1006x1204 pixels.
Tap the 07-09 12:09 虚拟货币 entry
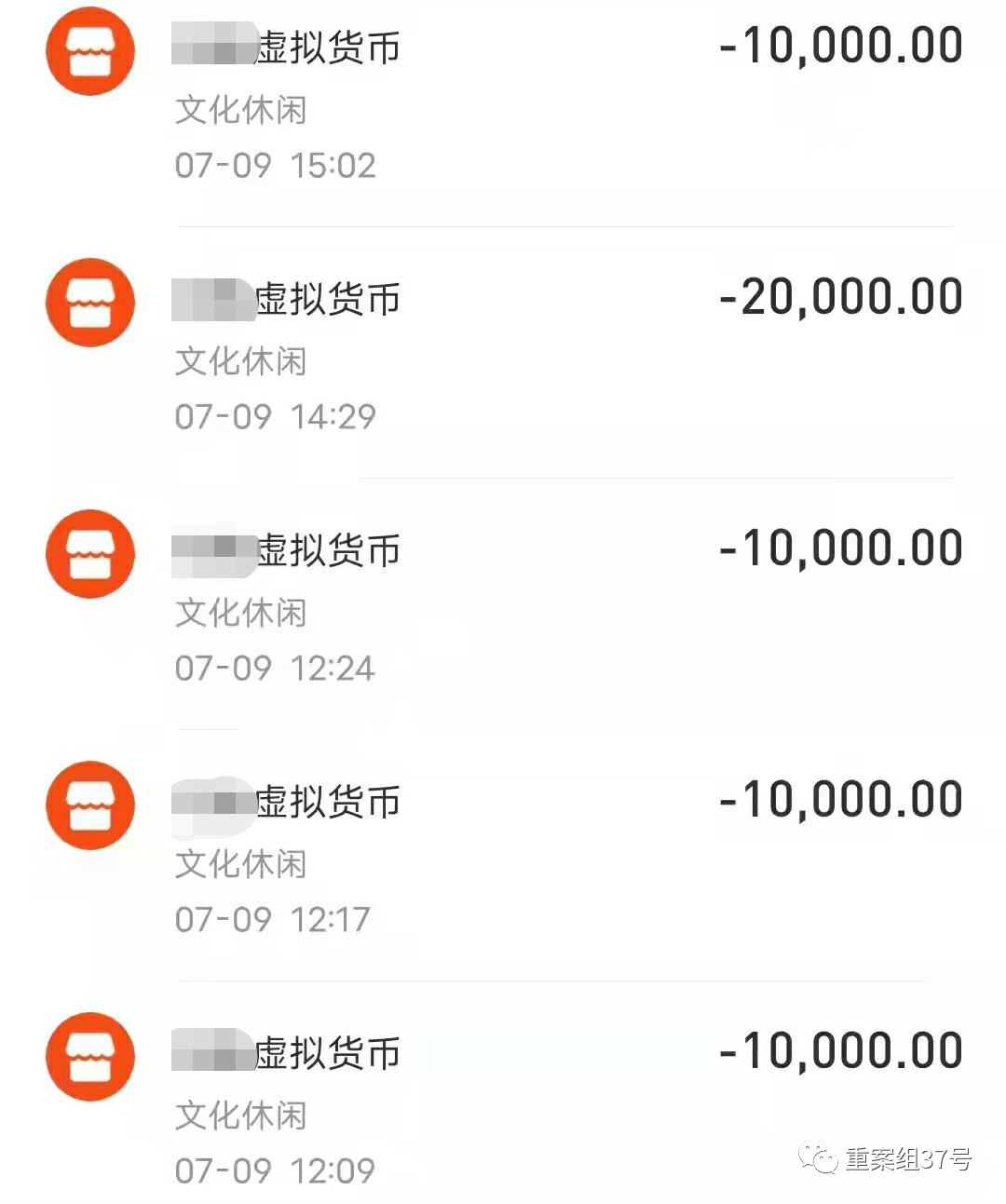(x=503, y=1108)
